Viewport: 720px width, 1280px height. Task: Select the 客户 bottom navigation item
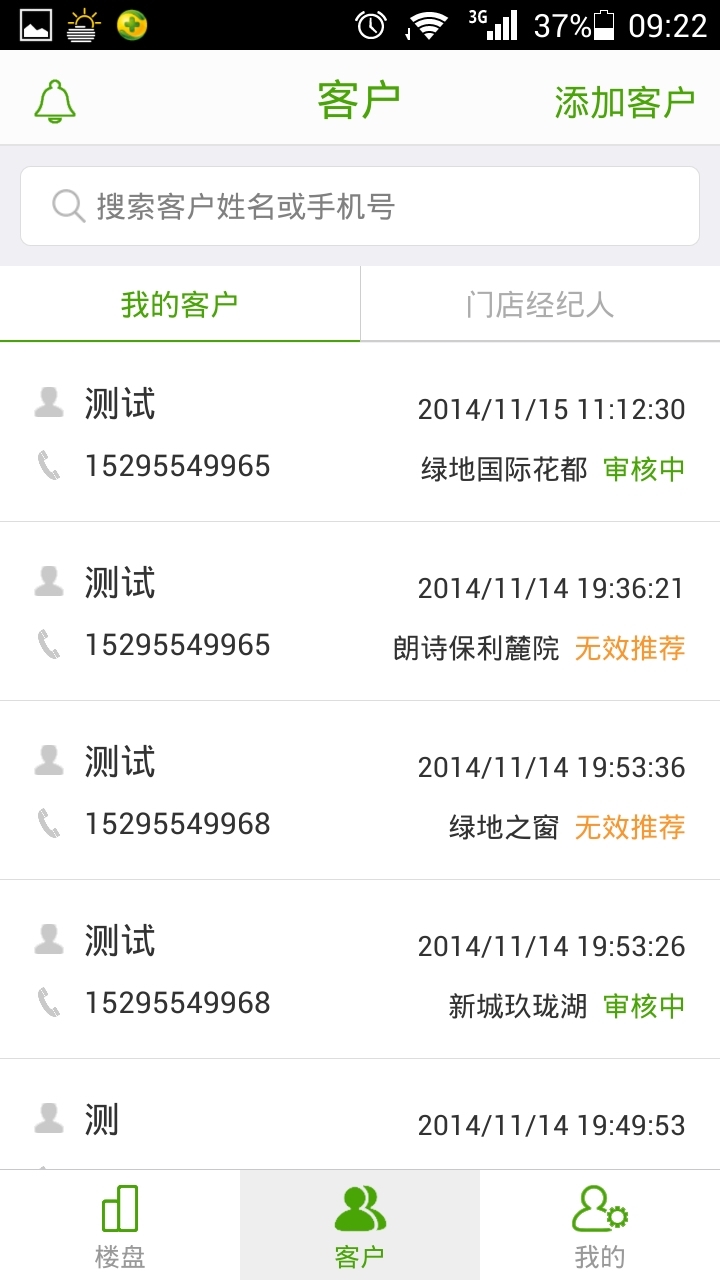tap(360, 1225)
